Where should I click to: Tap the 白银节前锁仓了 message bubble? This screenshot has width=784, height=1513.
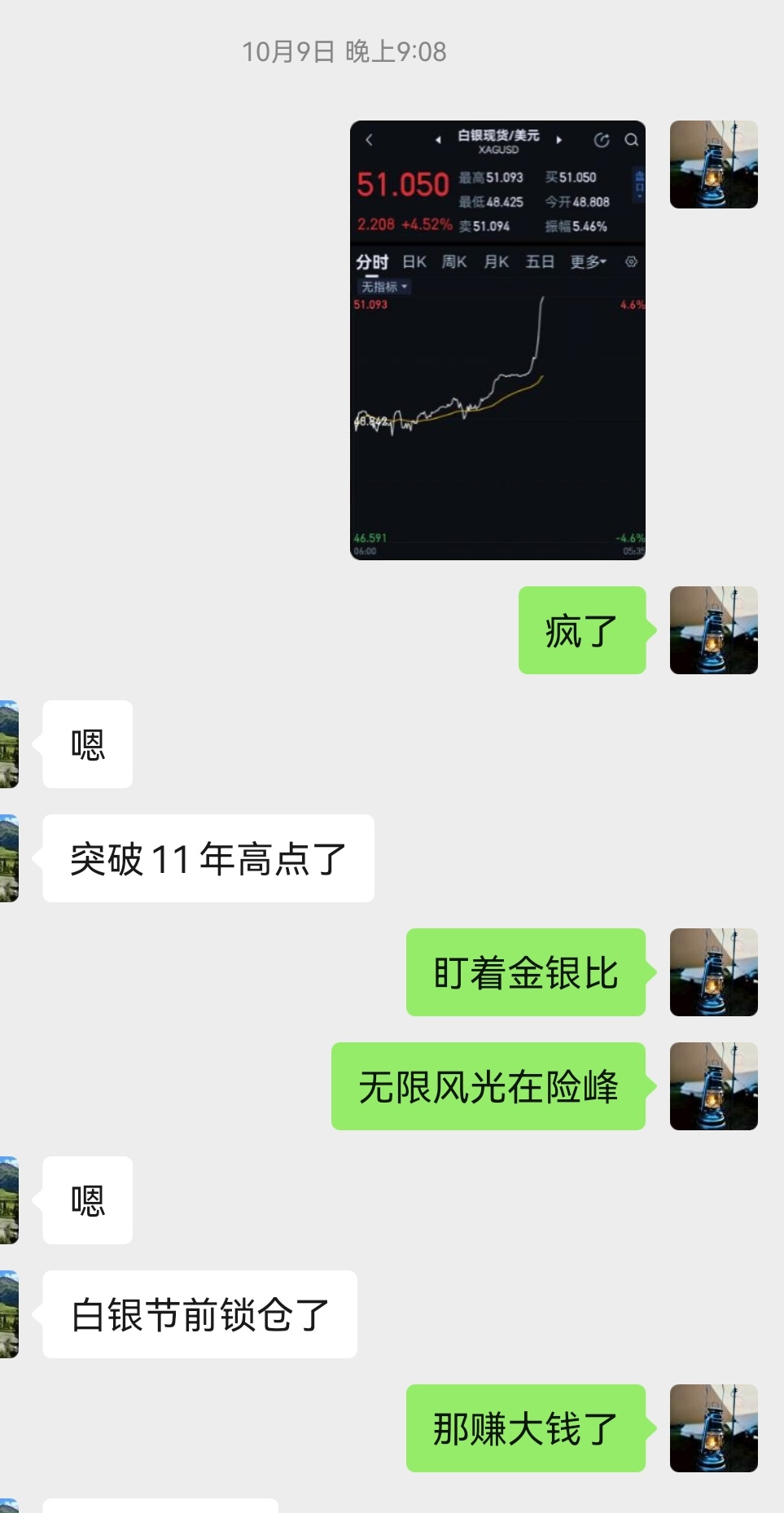pyautogui.click(x=198, y=1314)
